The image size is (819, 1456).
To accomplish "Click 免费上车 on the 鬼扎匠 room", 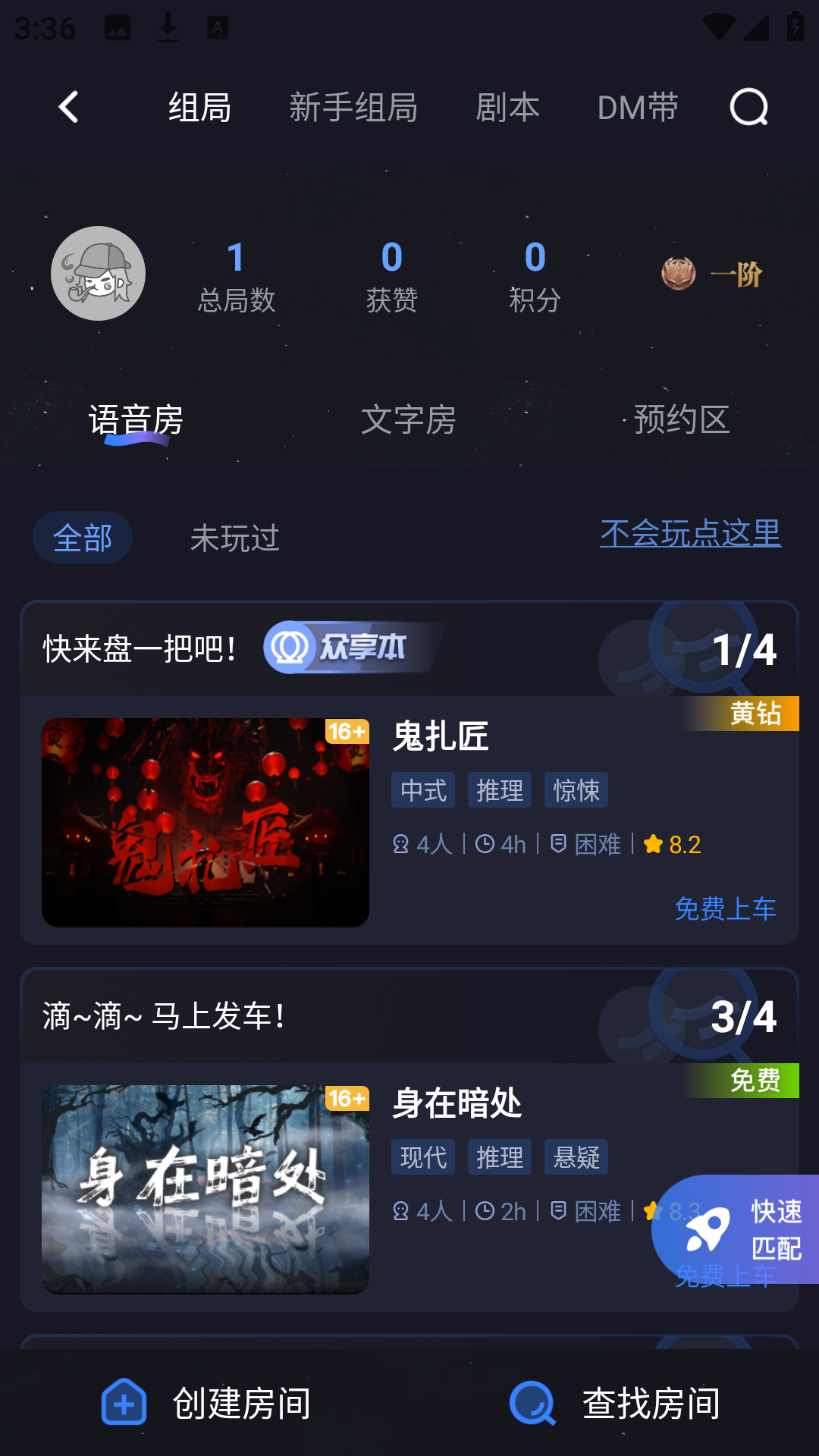I will (x=726, y=909).
